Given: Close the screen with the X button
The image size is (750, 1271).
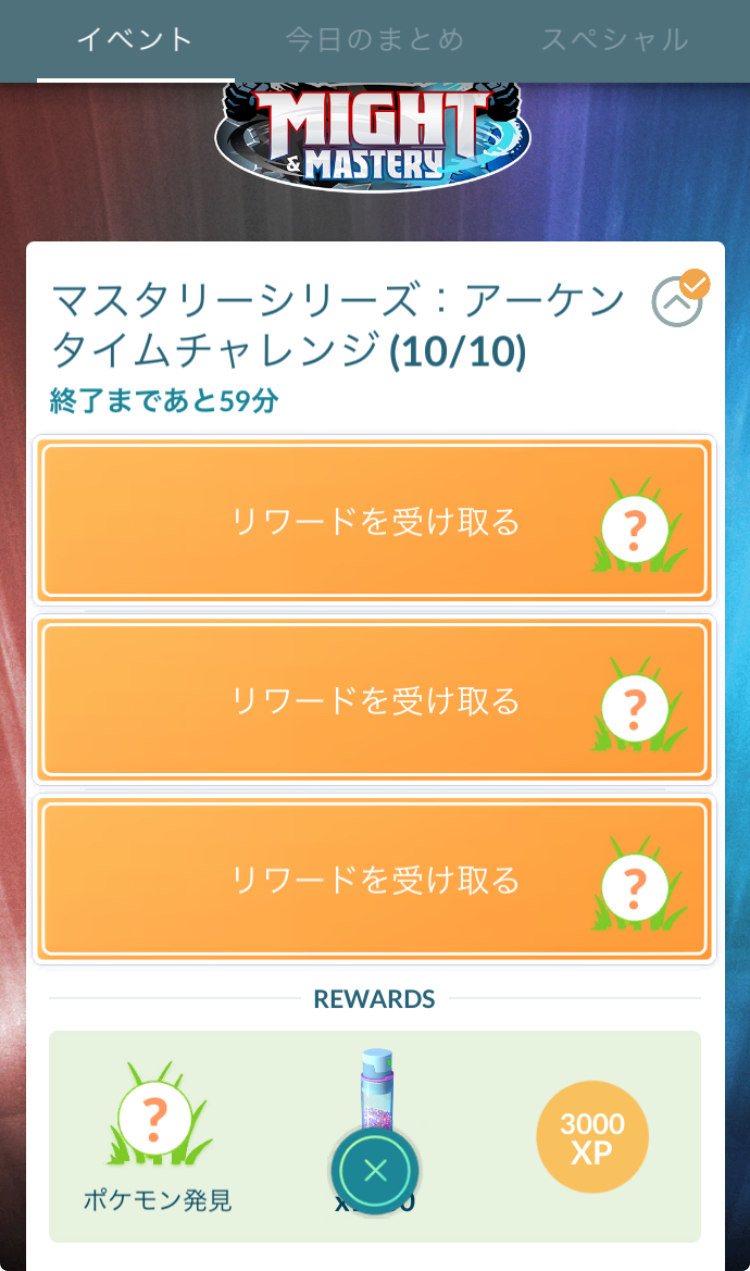Looking at the screenshot, I should pos(375,1171).
